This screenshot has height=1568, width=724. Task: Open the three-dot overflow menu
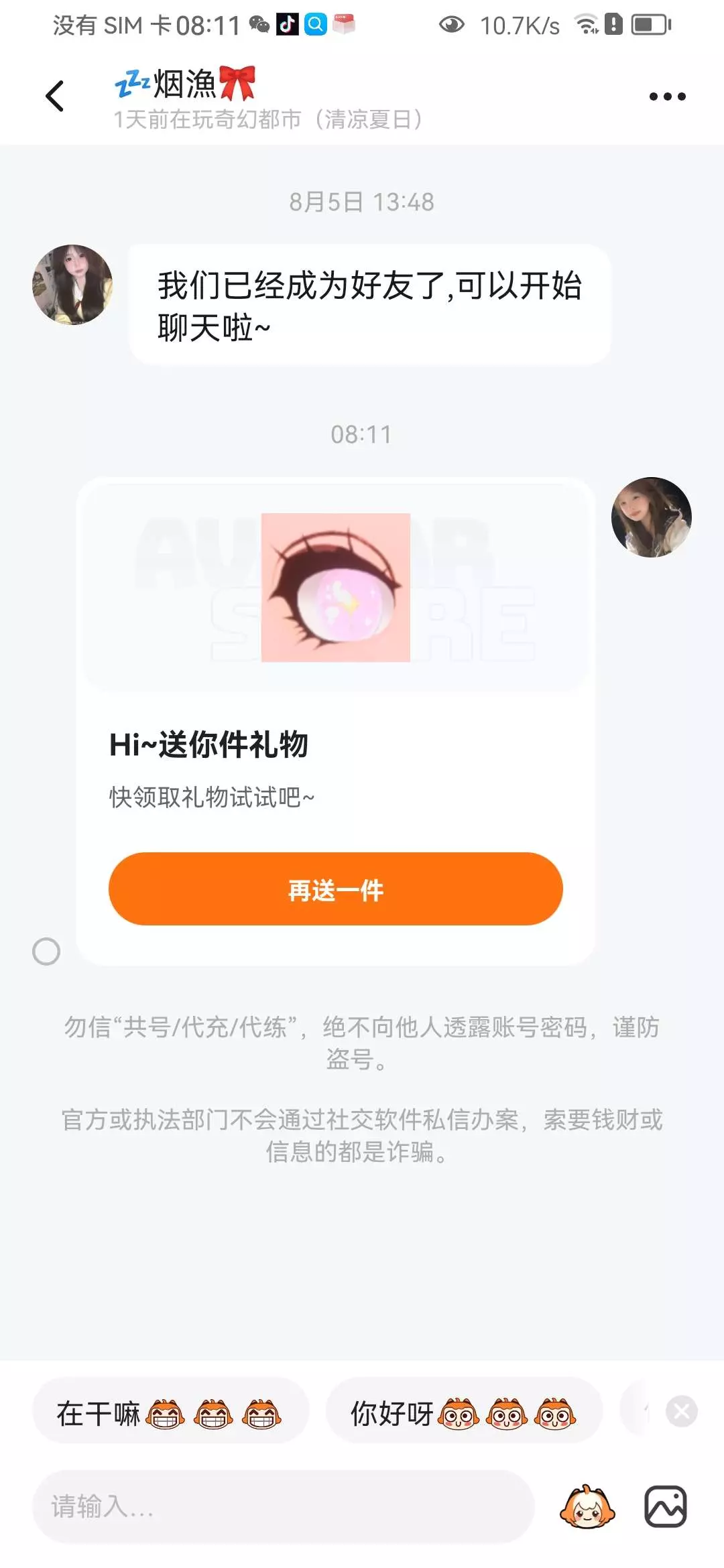[x=667, y=96]
